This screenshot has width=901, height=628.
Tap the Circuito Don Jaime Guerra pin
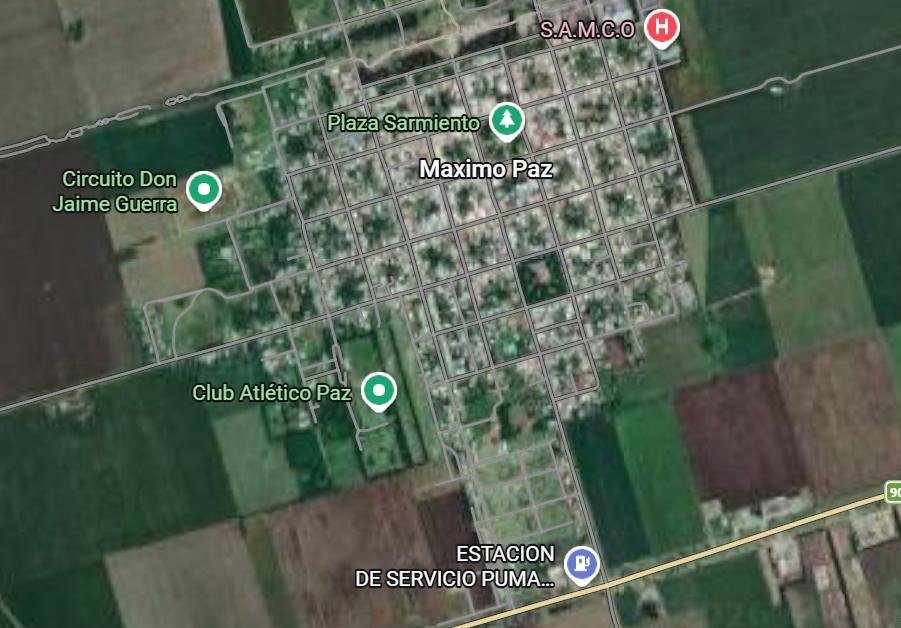point(205,189)
